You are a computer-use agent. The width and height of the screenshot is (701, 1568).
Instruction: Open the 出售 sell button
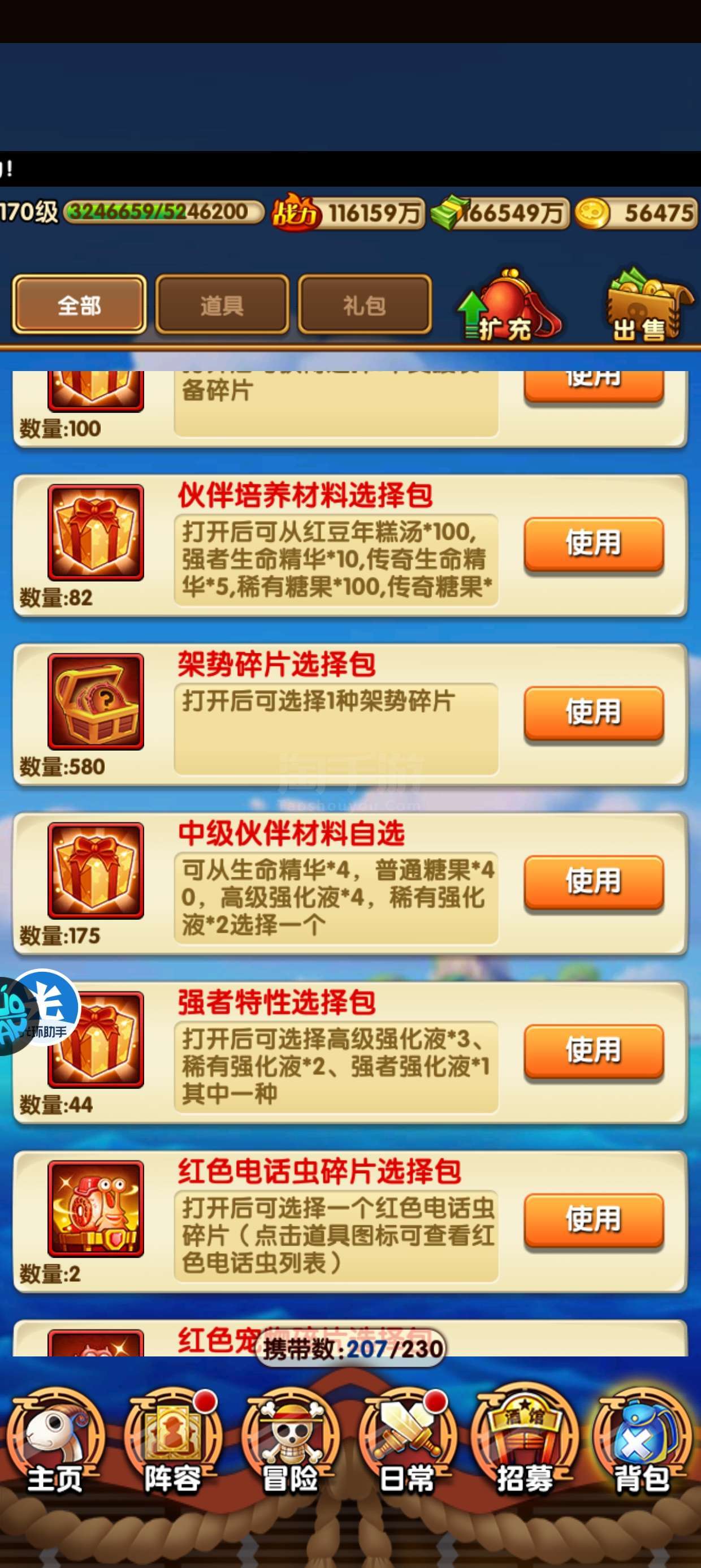(648, 305)
